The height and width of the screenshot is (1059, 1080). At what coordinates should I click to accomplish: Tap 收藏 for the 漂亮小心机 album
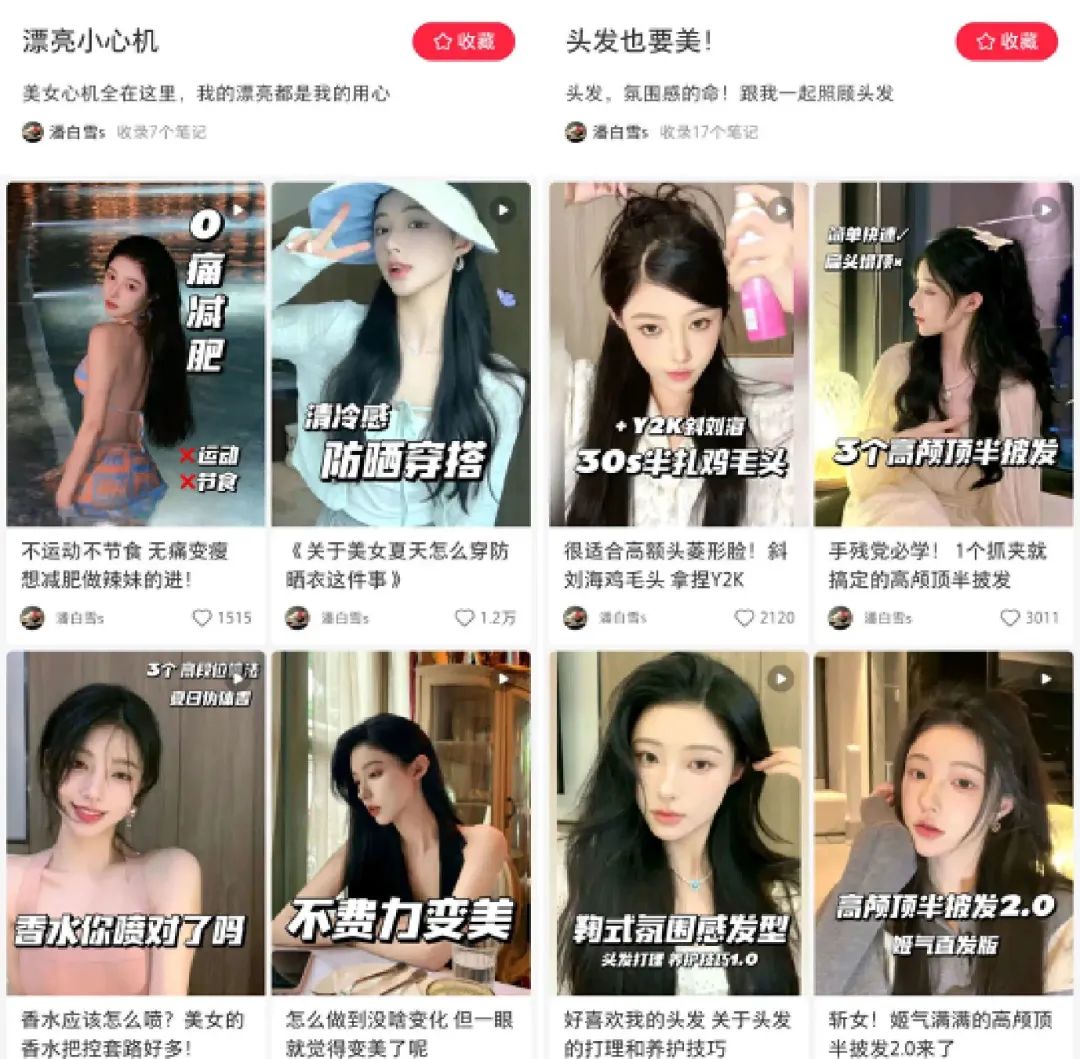[463, 41]
